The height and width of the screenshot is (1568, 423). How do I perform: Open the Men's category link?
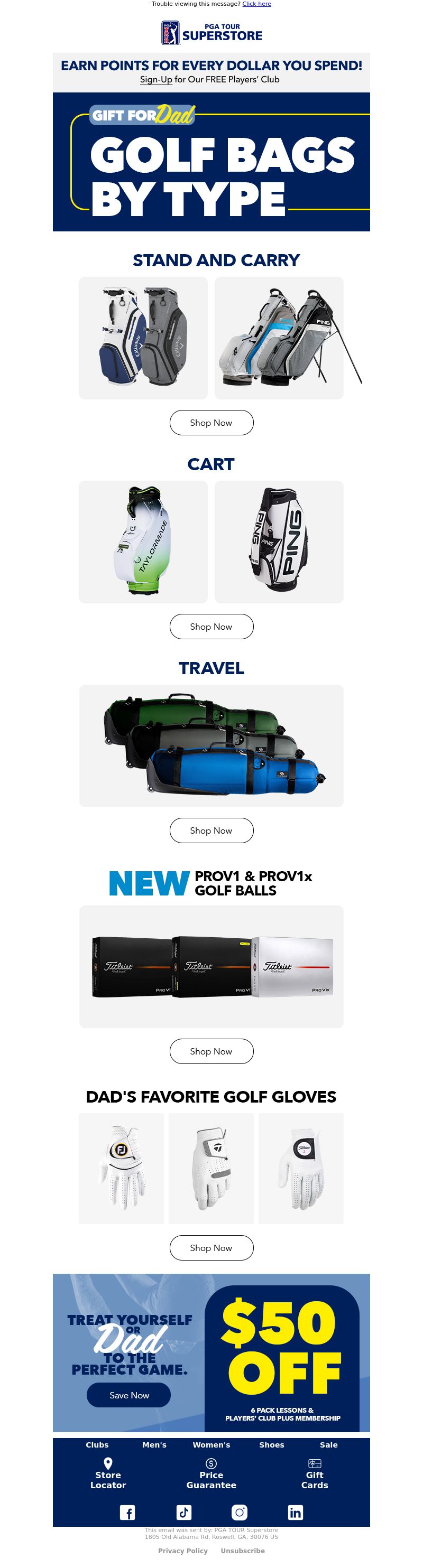pyautogui.click(x=154, y=1445)
